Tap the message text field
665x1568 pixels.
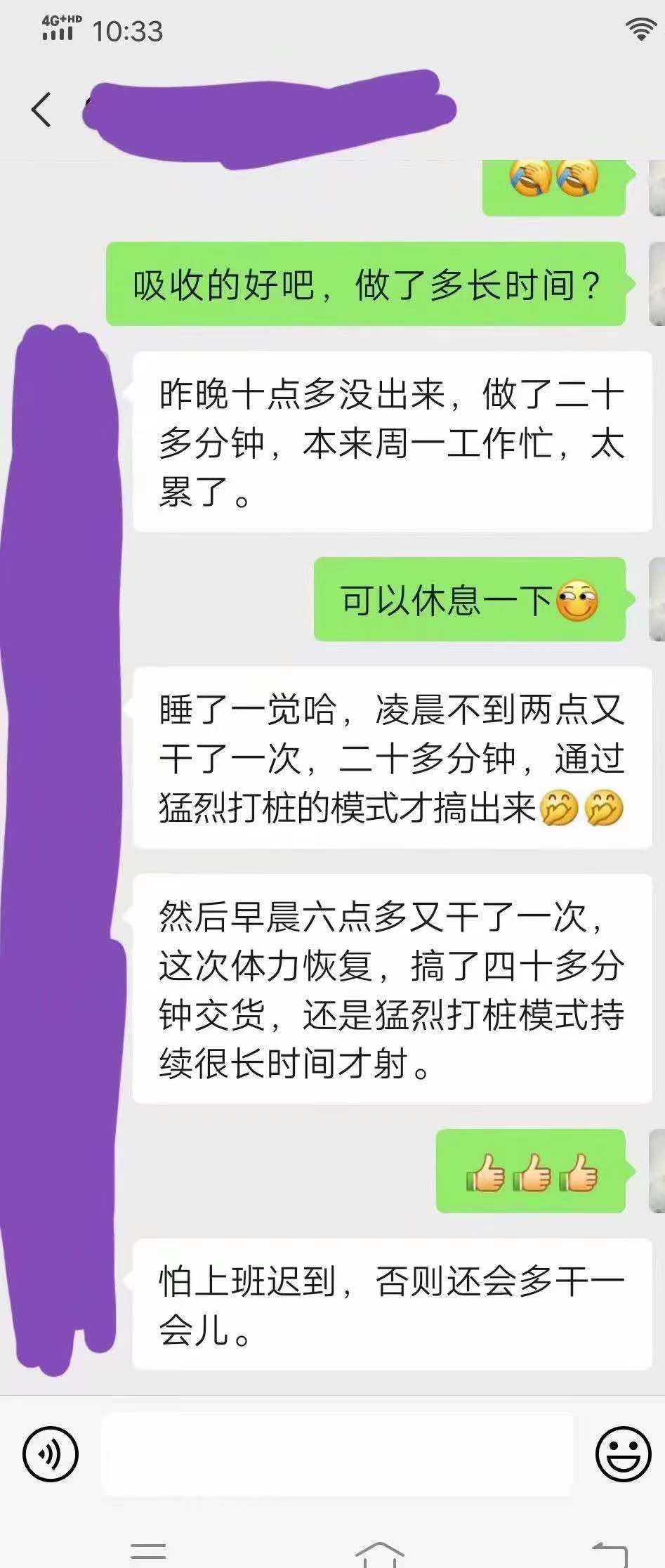coord(337,1453)
